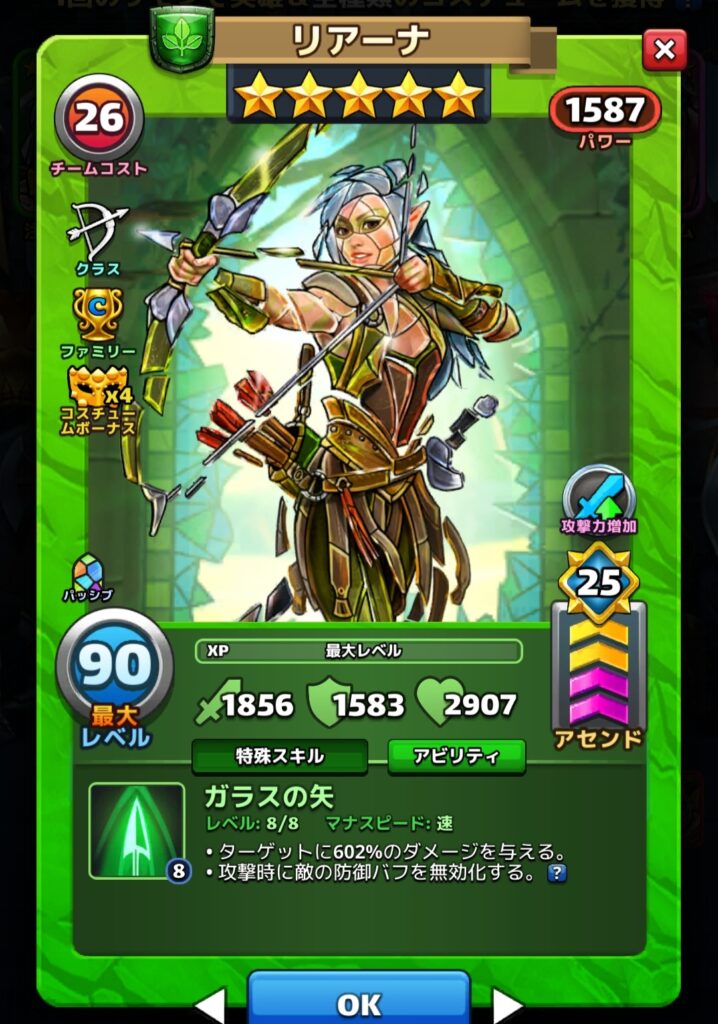Viewport: 718px width, 1024px height.
Task: Go to the previous hero with left arrow
Action: (209, 1005)
